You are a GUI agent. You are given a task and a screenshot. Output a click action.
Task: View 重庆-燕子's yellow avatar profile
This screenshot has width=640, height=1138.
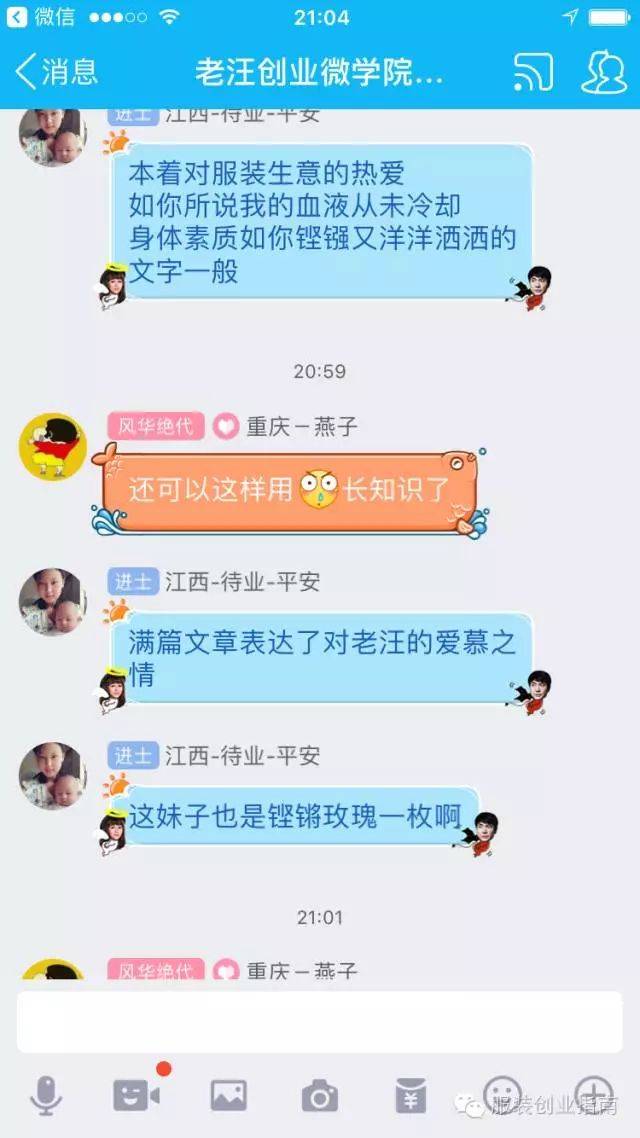tap(53, 446)
